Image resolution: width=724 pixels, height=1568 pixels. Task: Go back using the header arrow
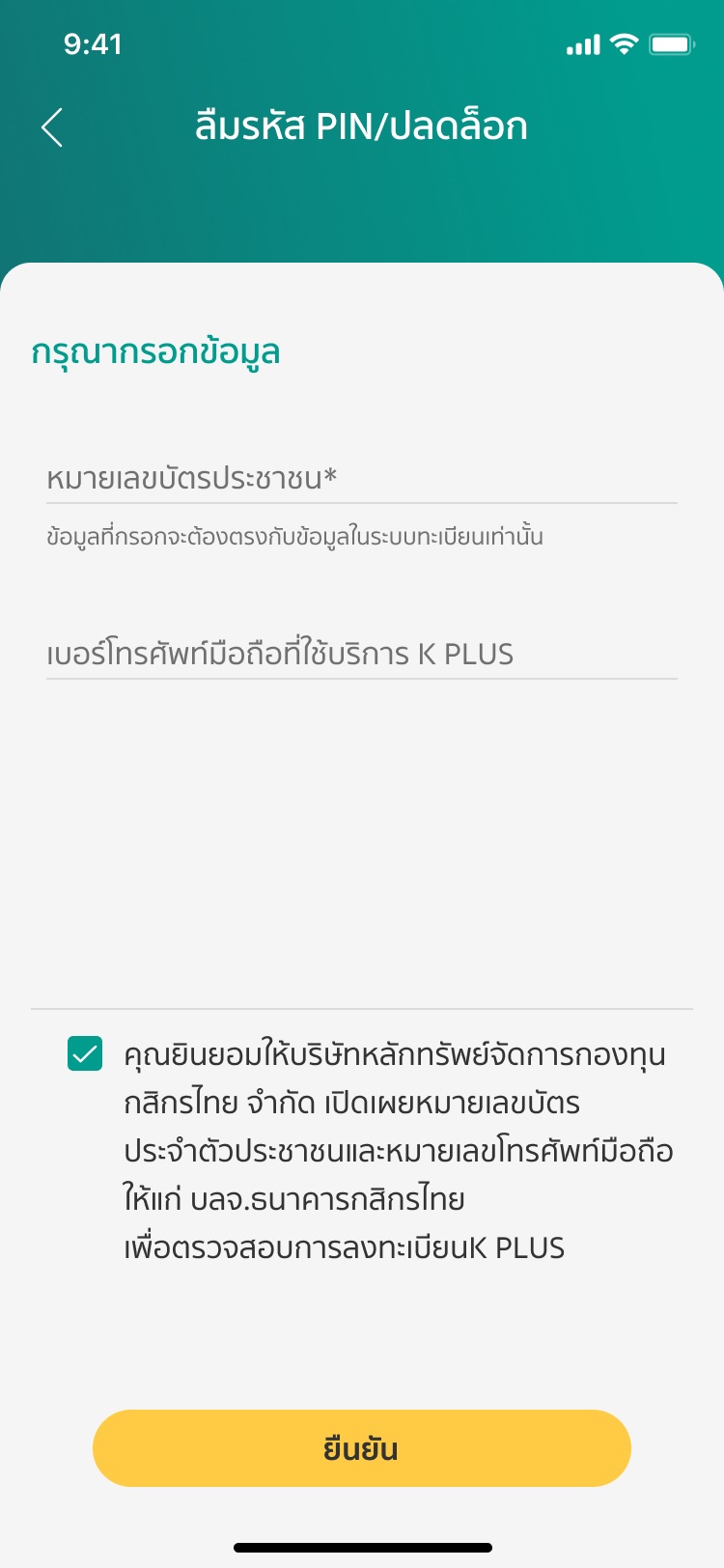52,127
